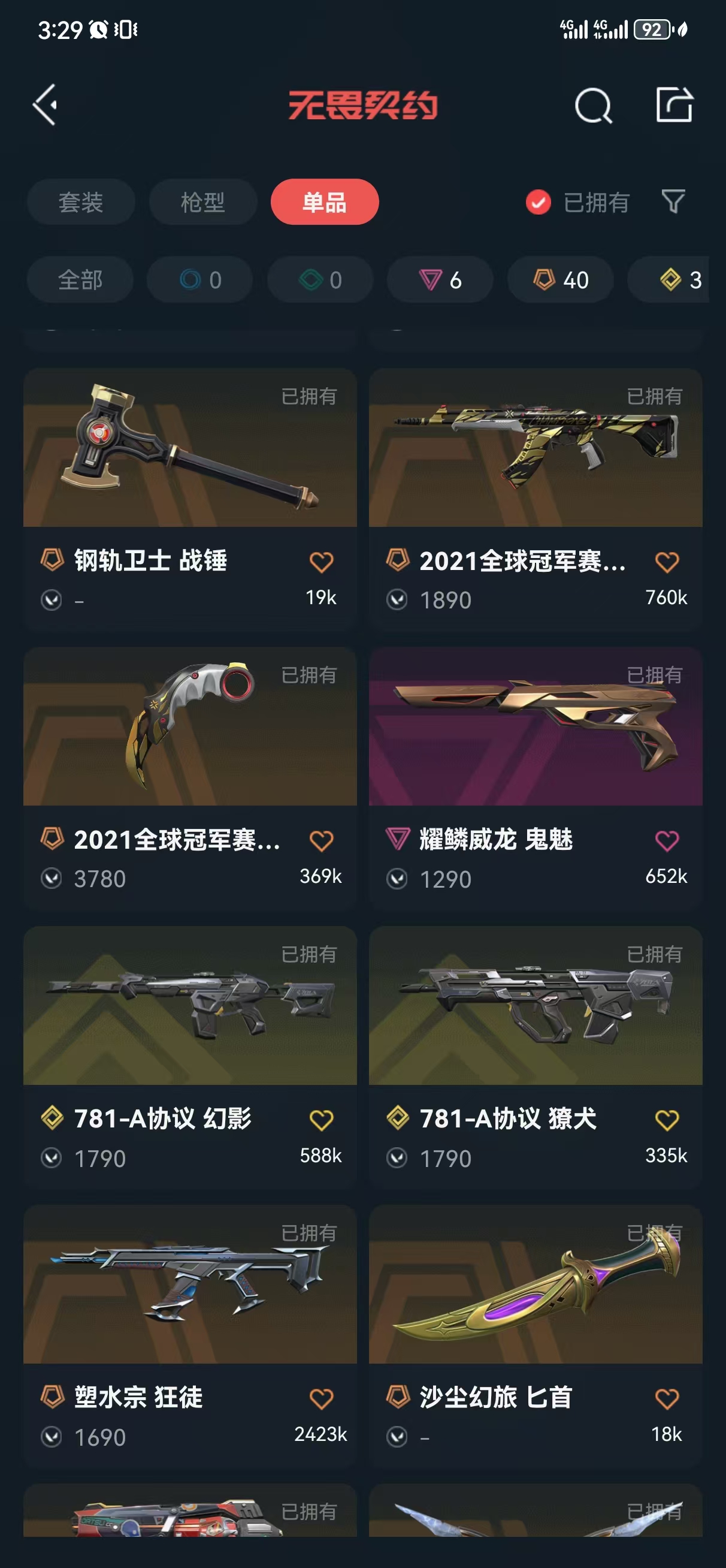Select the 全部 rarity chip

coord(80,280)
